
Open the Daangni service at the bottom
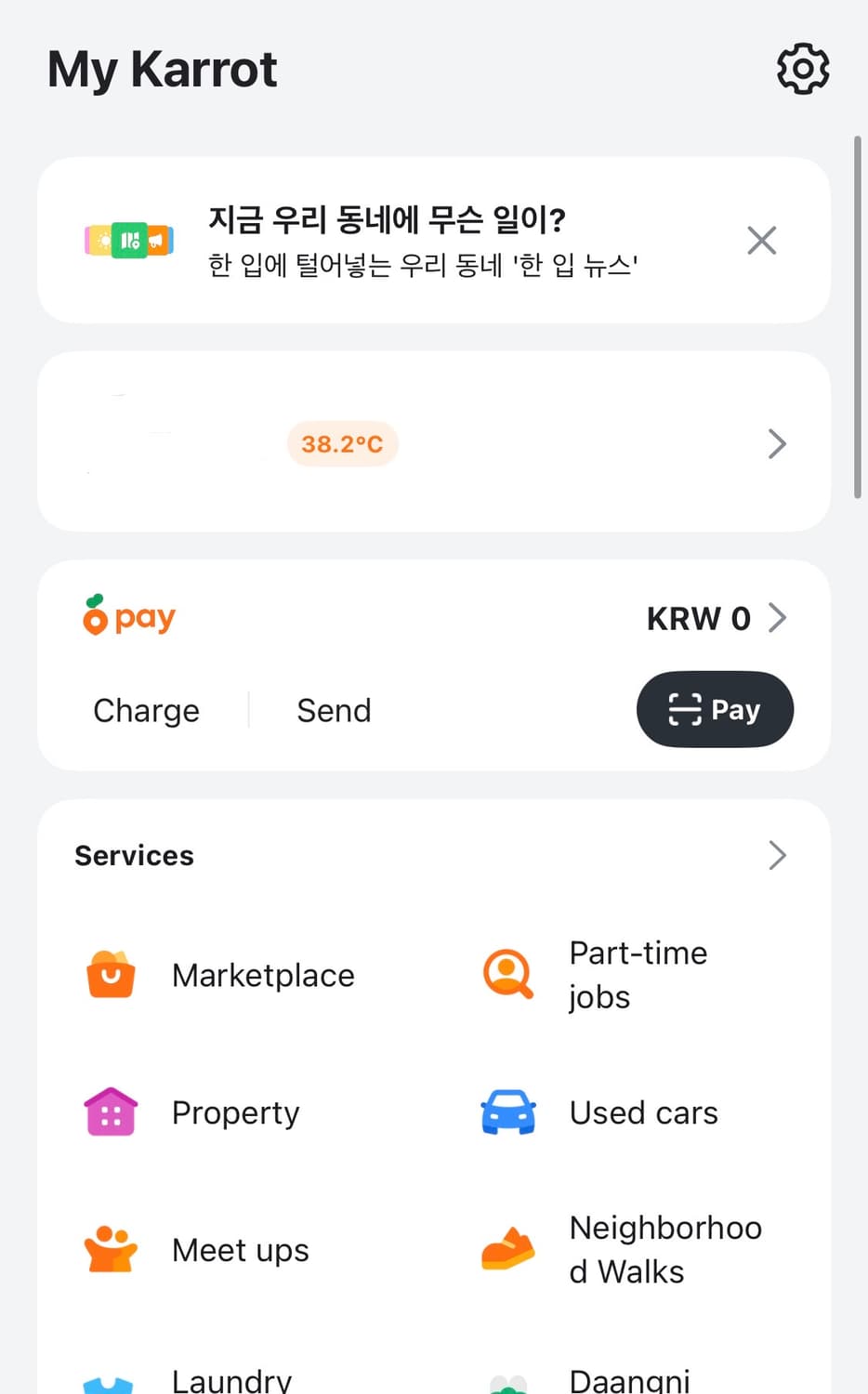coord(629,1380)
